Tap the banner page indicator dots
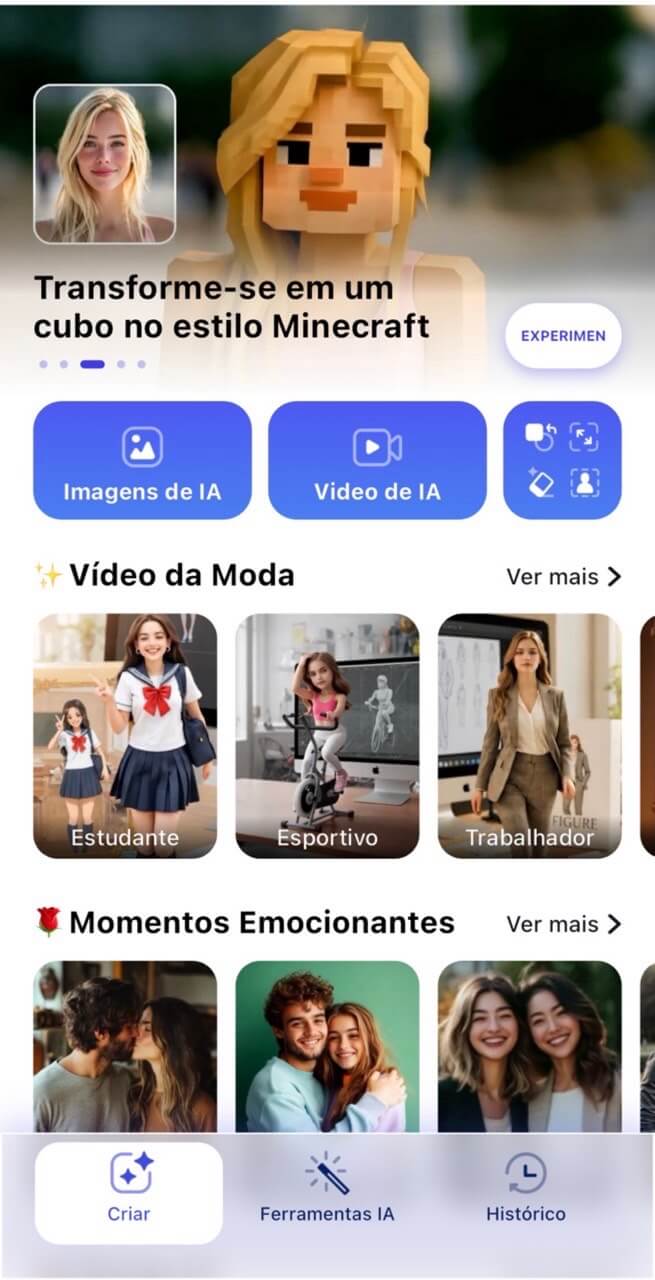 (x=92, y=364)
